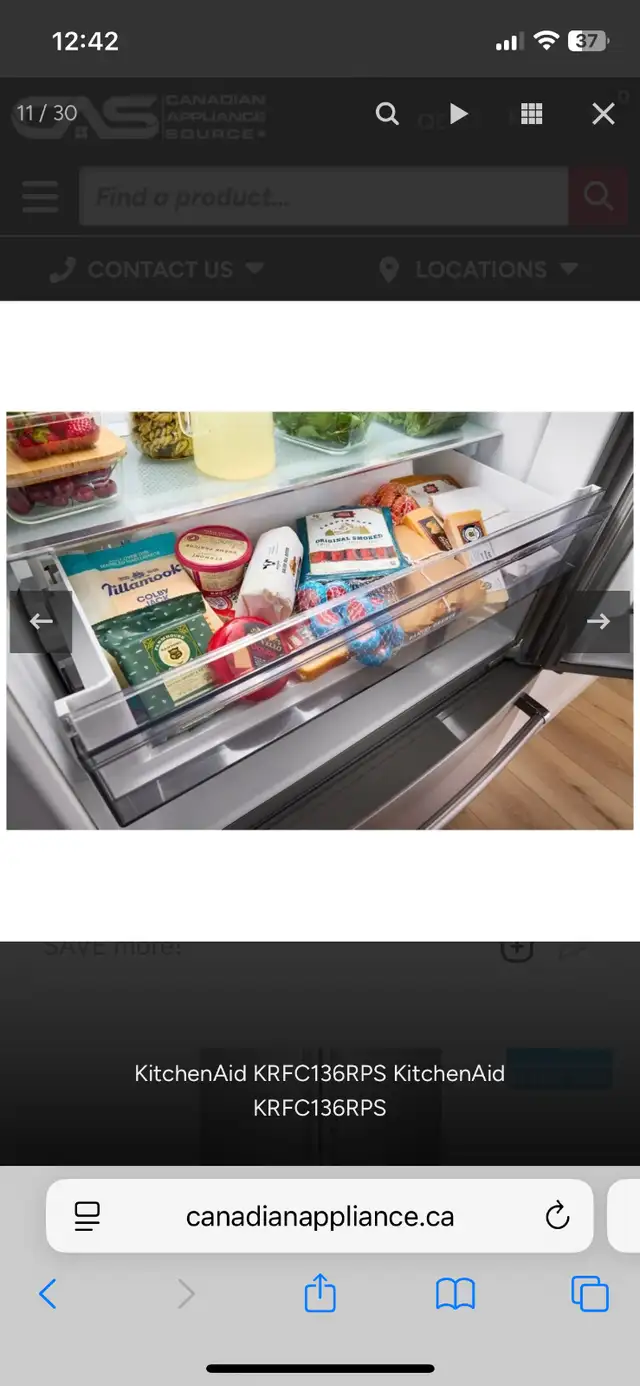Start the gallery slideshow
This screenshot has width=640, height=1386.
point(459,114)
